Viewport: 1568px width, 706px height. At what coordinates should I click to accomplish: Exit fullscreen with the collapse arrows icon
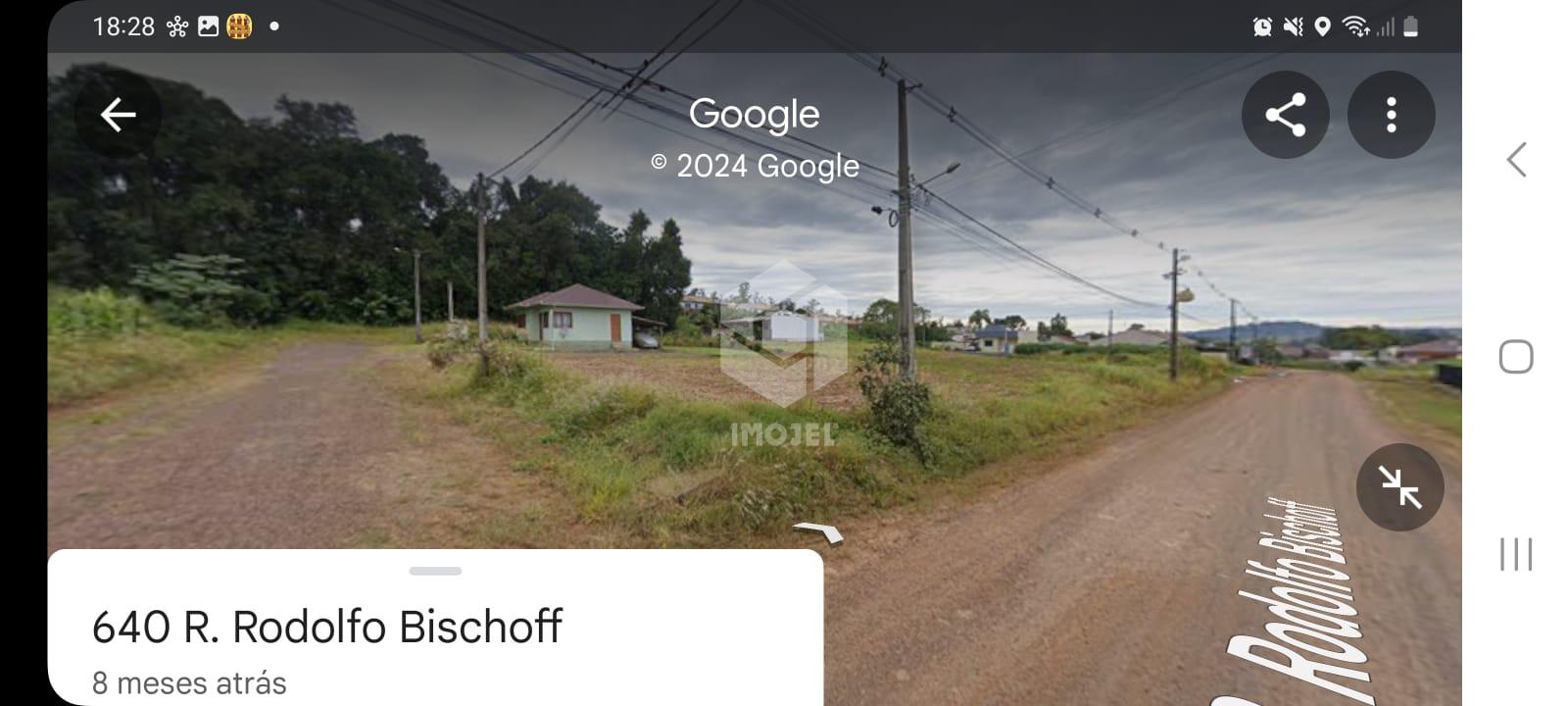1399,487
